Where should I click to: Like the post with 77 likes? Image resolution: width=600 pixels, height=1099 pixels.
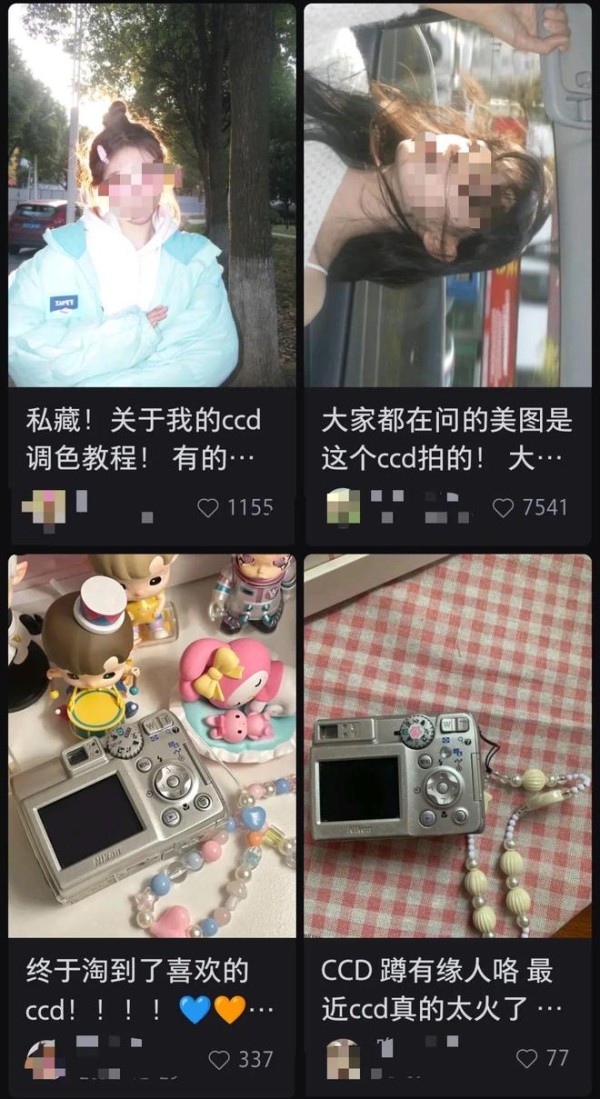(x=526, y=1058)
